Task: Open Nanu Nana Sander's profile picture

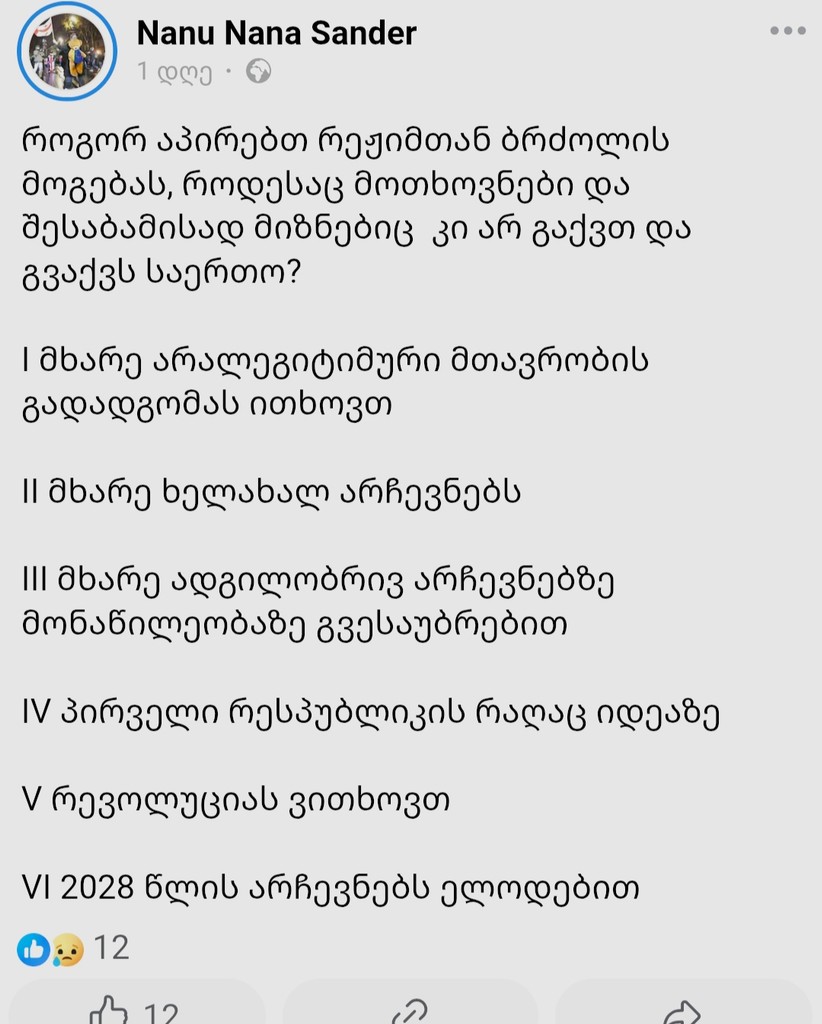Action: click(x=66, y=48)
